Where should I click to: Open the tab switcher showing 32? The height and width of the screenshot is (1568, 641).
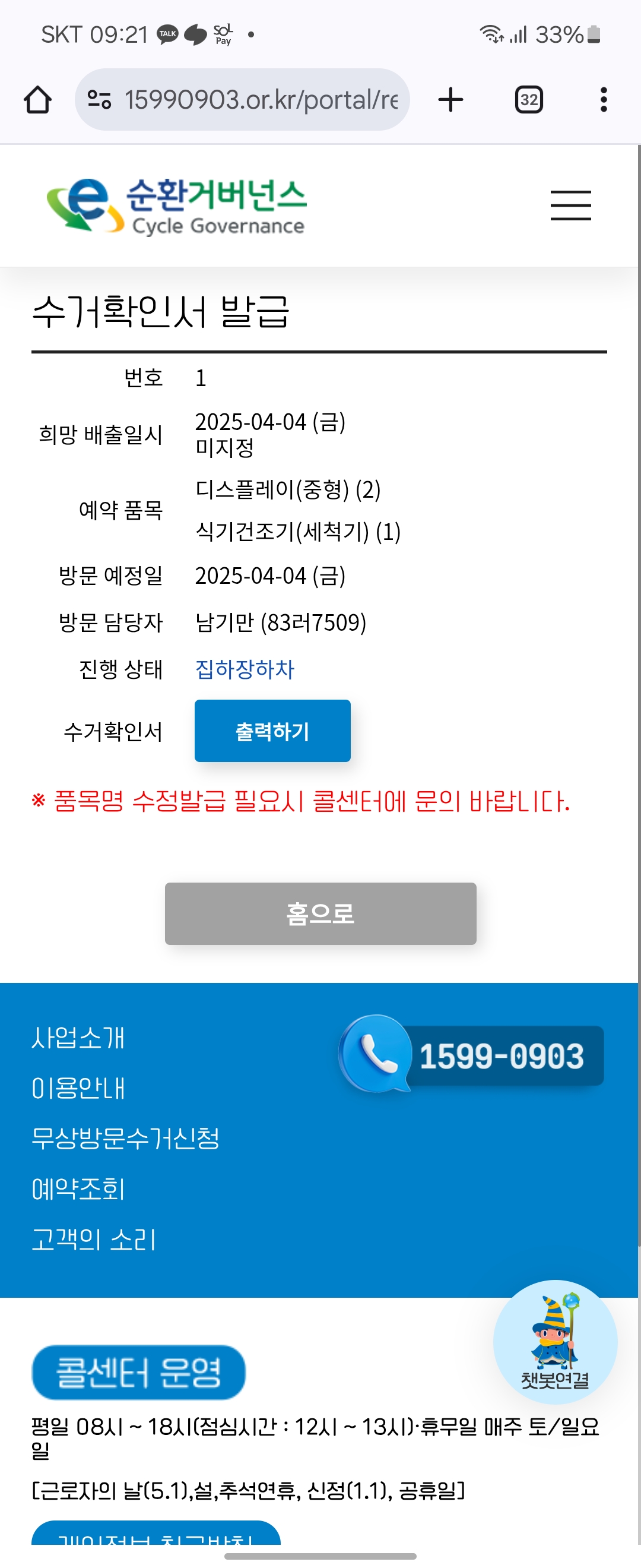(x=528, y=100)
